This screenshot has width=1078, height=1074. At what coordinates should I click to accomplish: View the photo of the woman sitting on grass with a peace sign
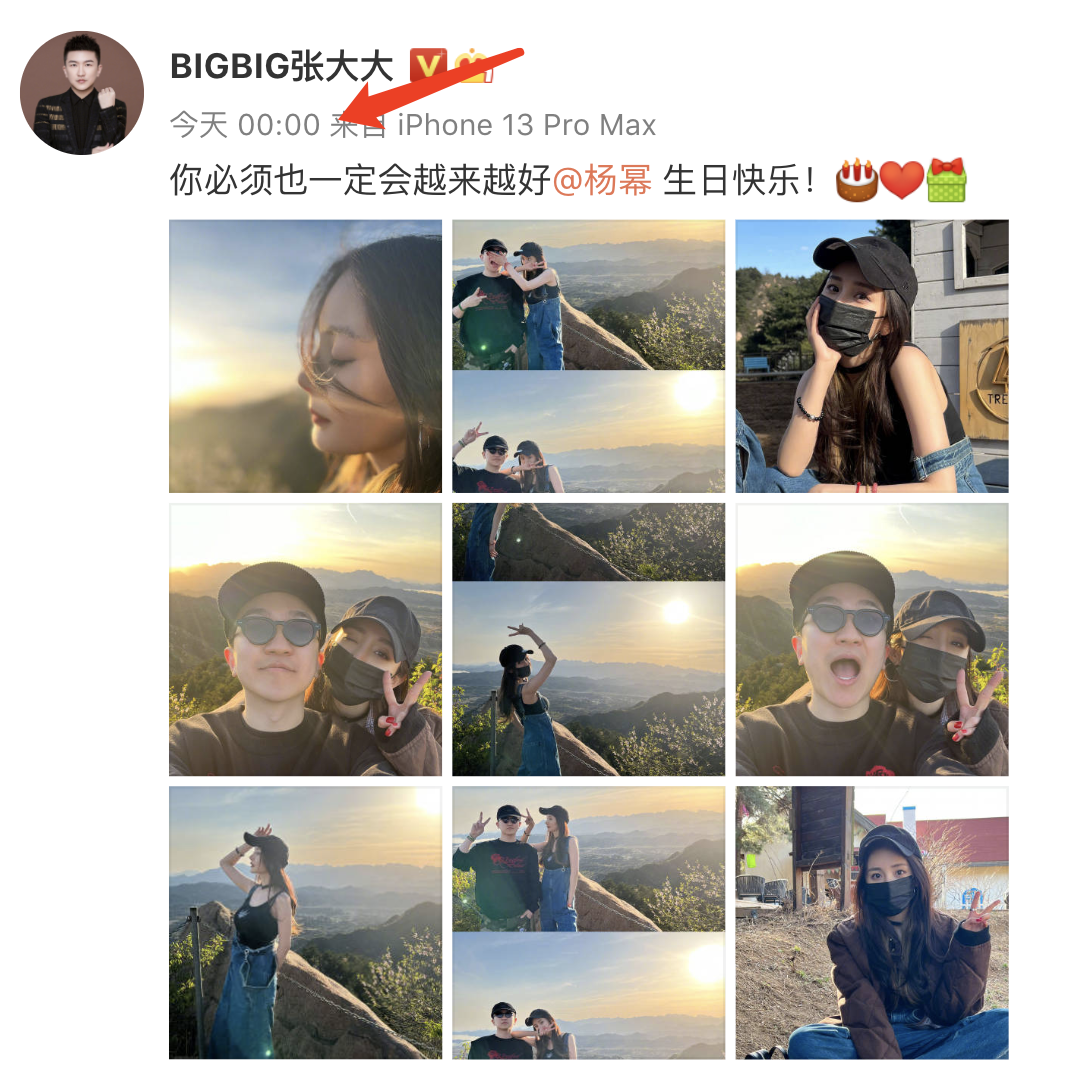click(x=871, y=922)
